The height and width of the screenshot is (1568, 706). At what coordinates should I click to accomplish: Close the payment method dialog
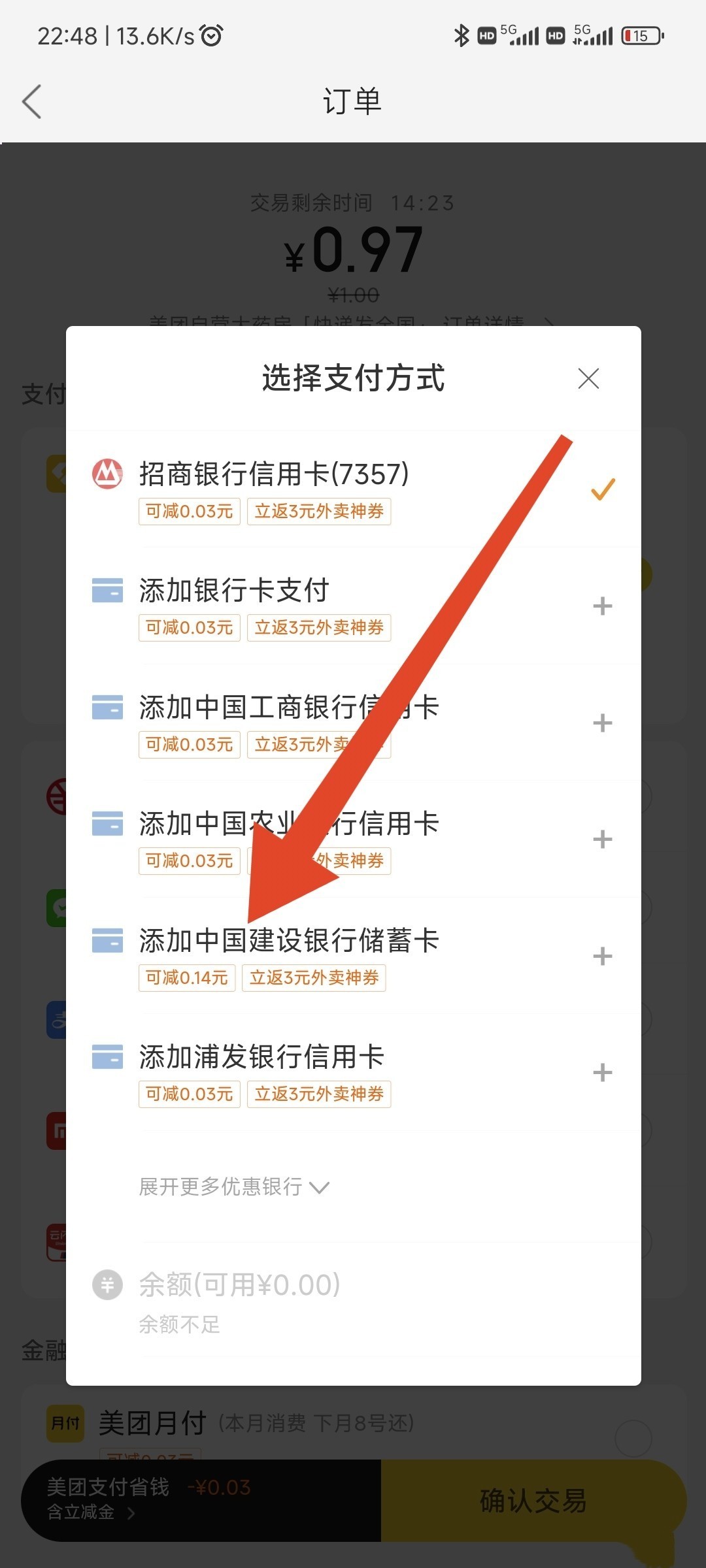click(x=588, y=378)
